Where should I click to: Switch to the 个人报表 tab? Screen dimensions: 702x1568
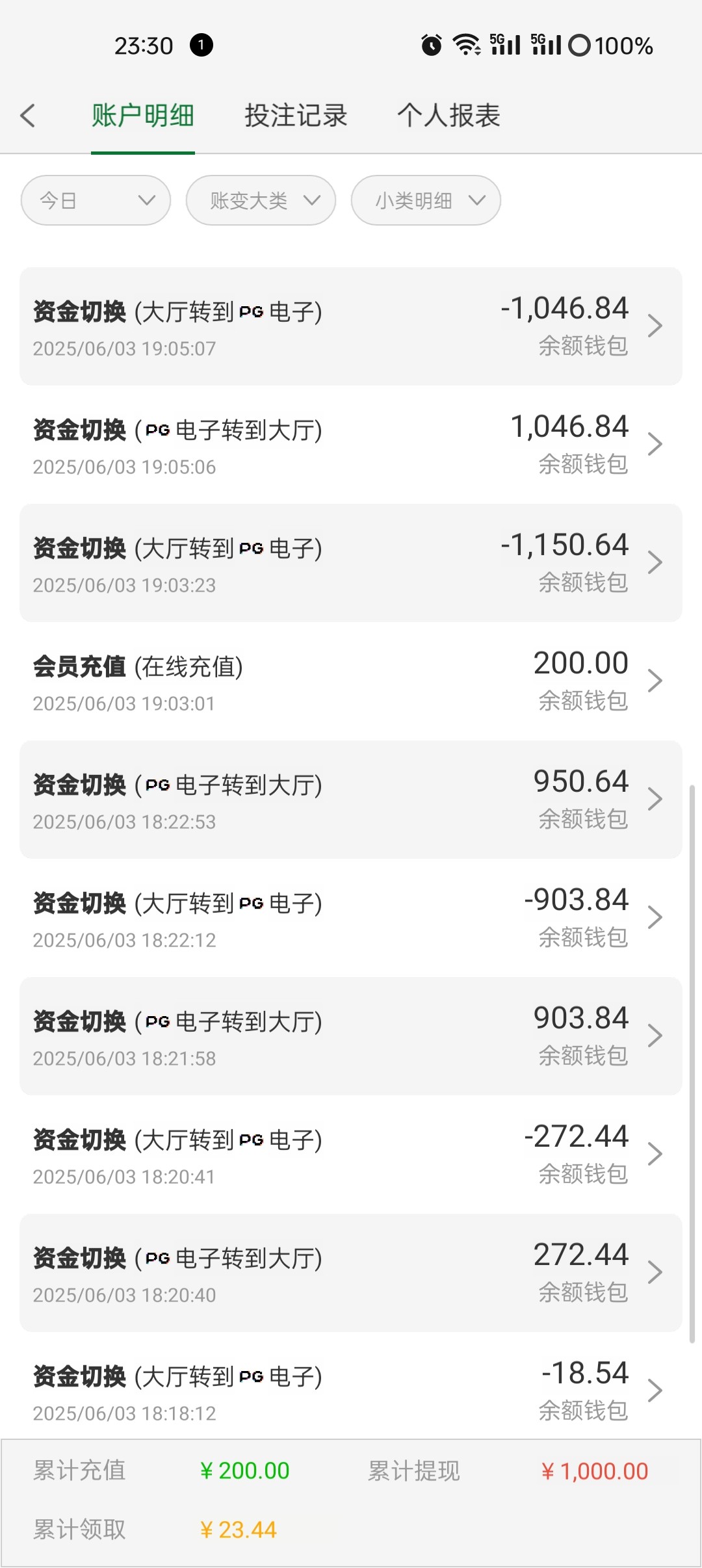(448, 116)
